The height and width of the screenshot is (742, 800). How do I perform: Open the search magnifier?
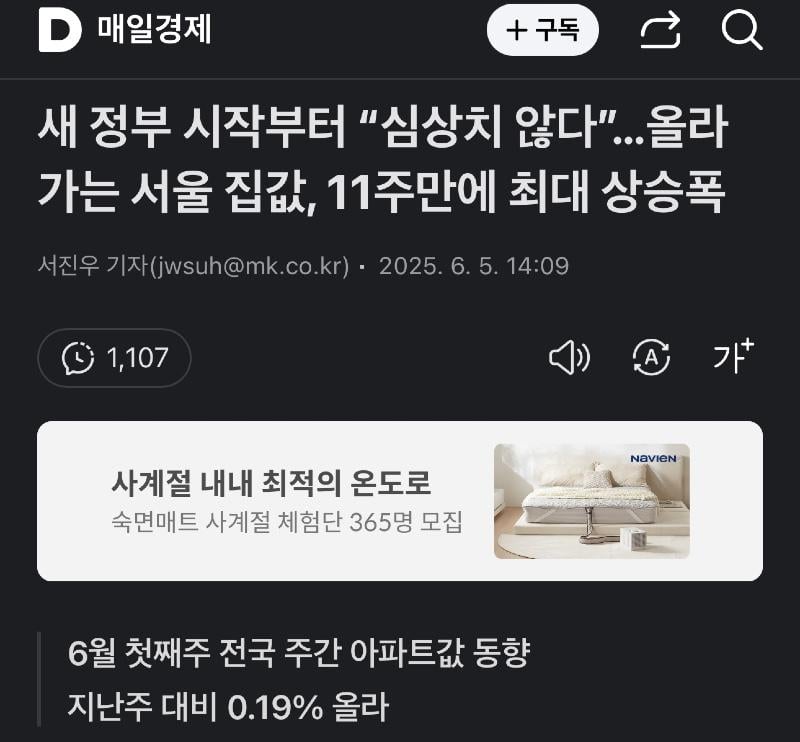coord(742,30)
